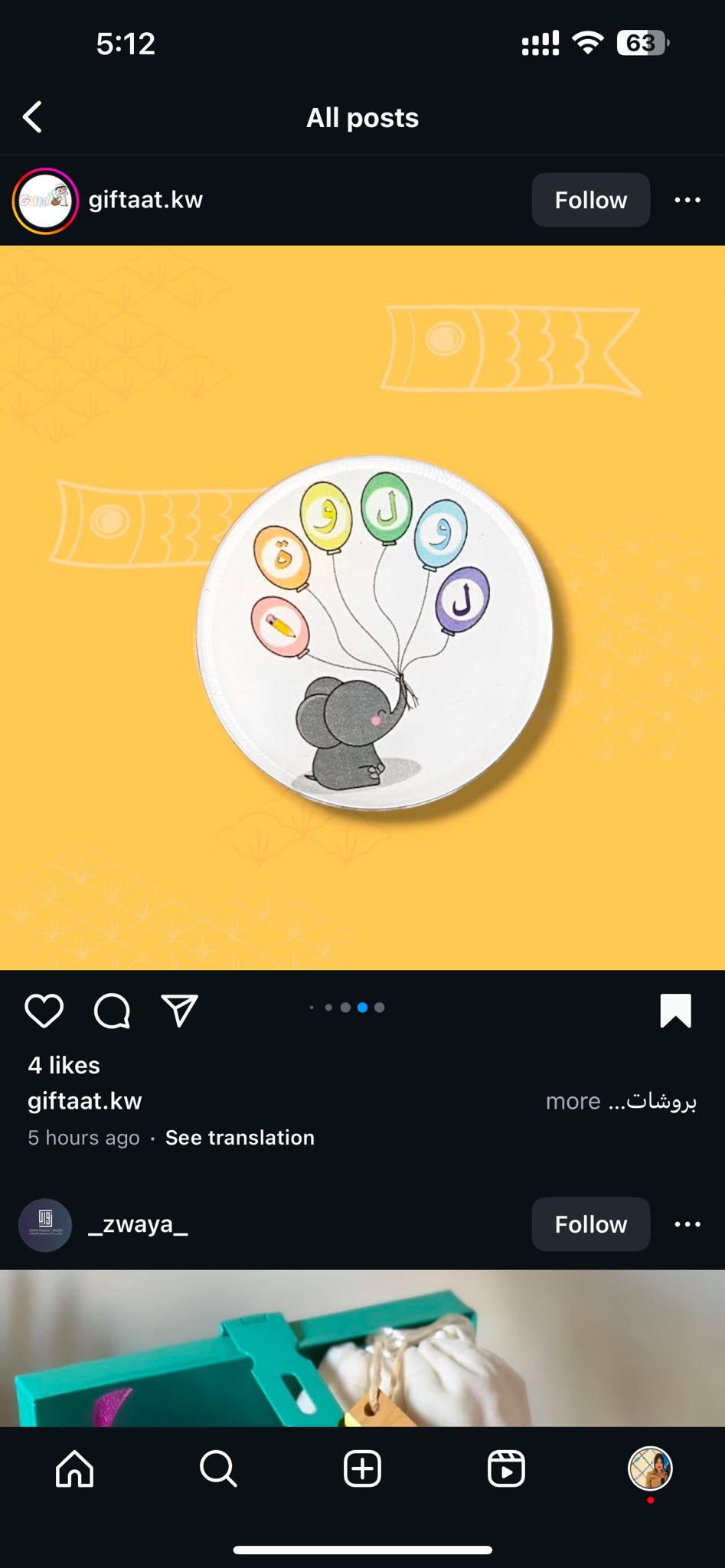Create a new post

362,1469
